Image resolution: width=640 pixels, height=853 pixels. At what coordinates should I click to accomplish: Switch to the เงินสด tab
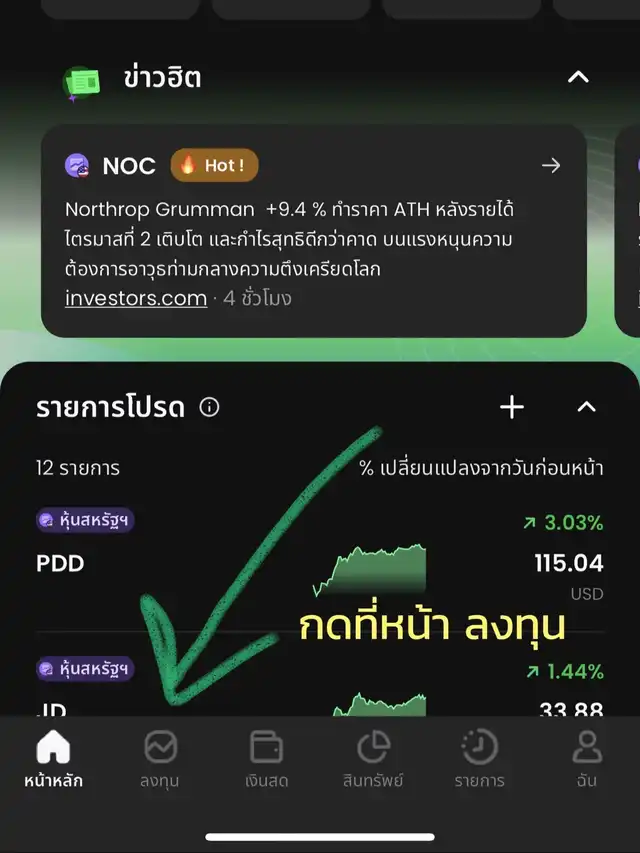tap(266, 760)
